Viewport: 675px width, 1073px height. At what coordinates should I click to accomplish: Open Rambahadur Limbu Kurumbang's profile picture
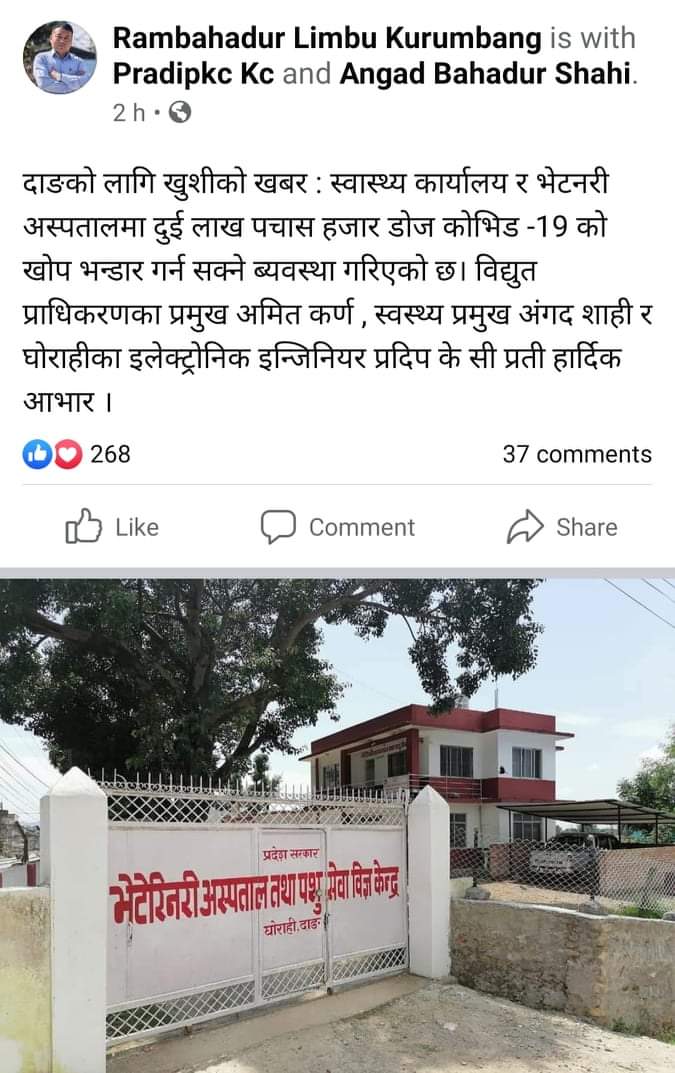60,56
